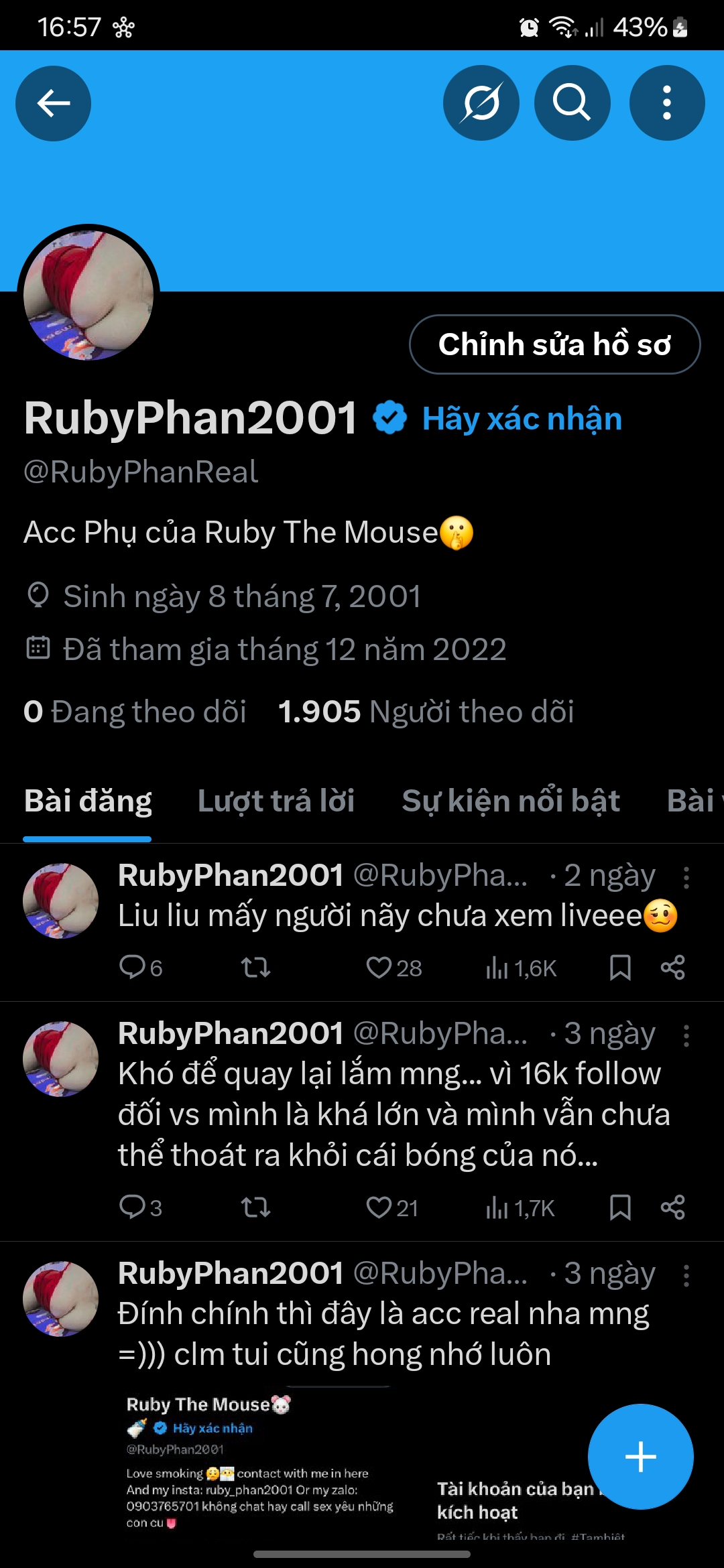Share the "Khó để quay lại" post
Viewport: 724px width, 1568px height.
672,1207
